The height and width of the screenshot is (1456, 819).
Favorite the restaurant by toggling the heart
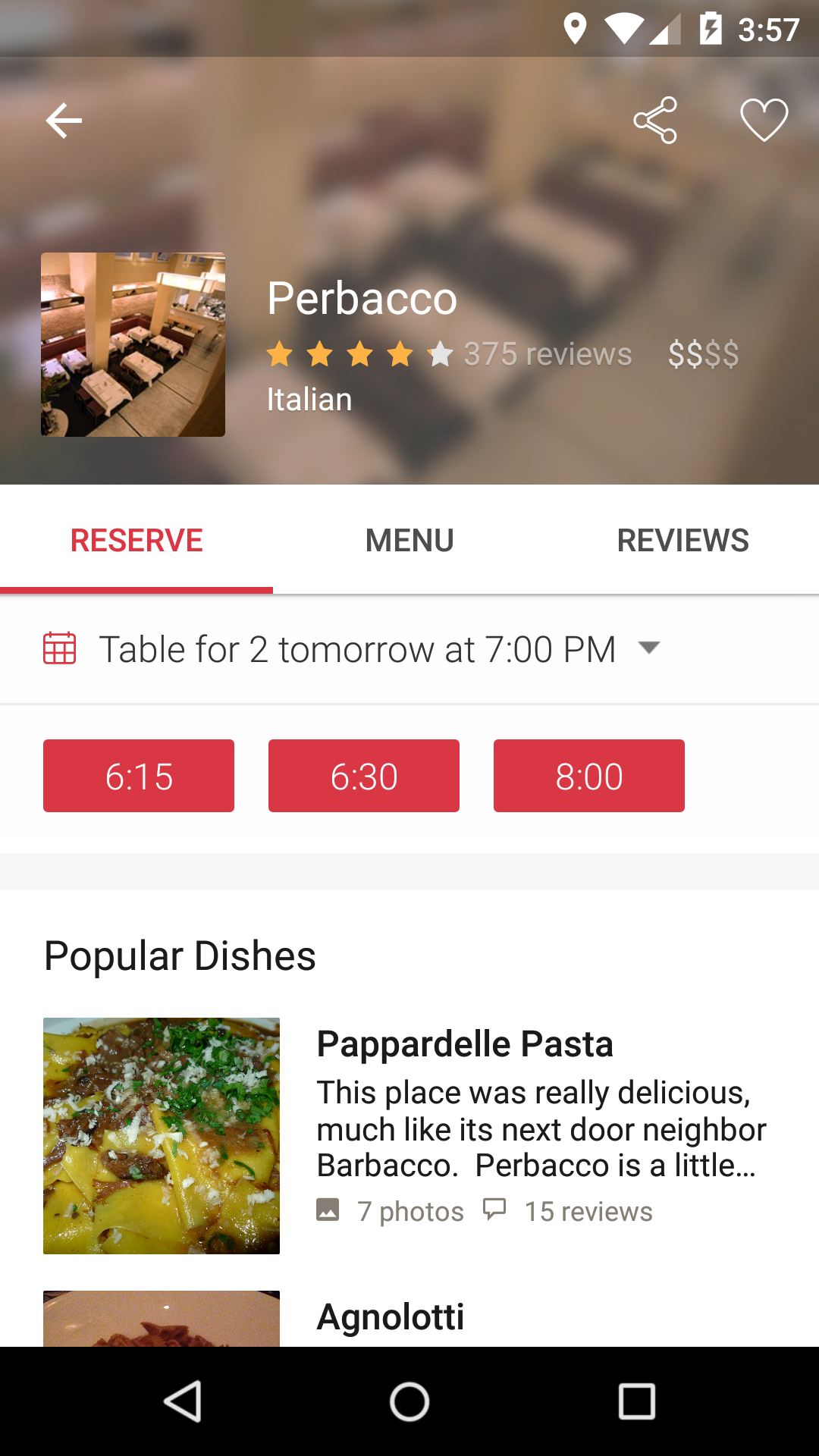pyautogui.click(x=763, y=119)
